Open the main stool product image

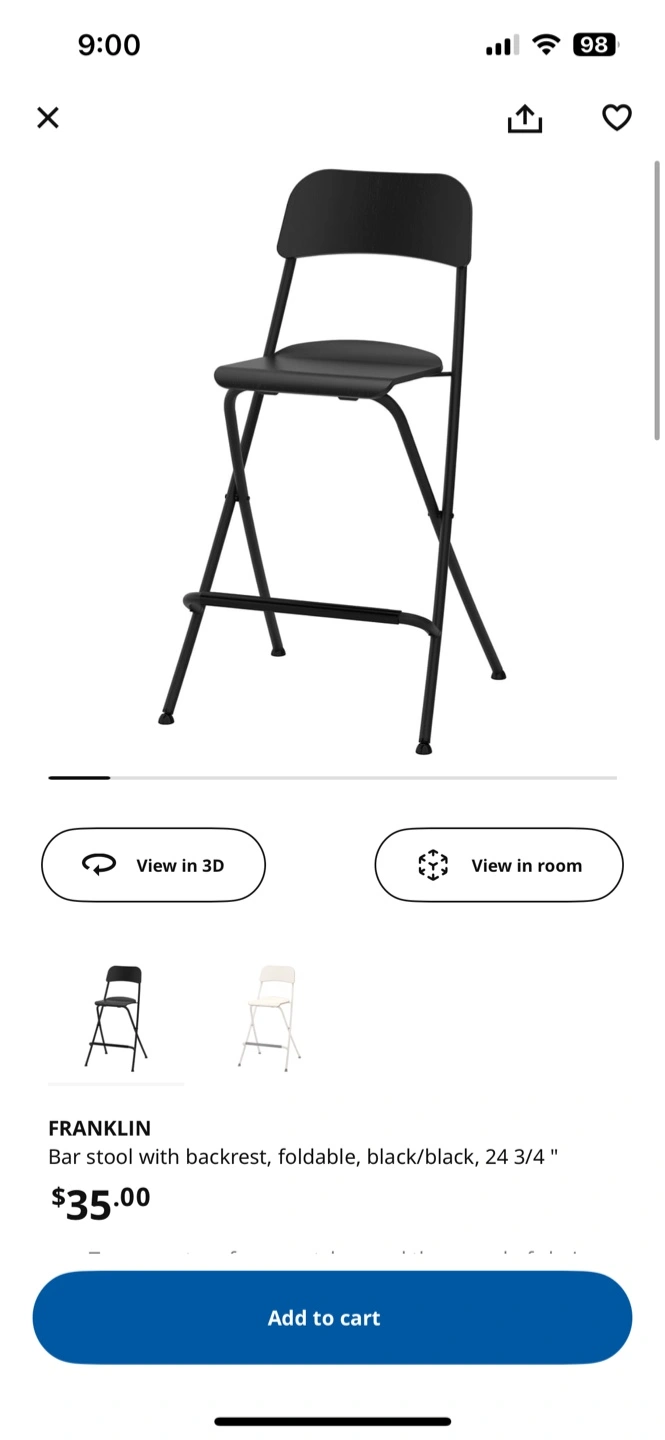[333, 460]
